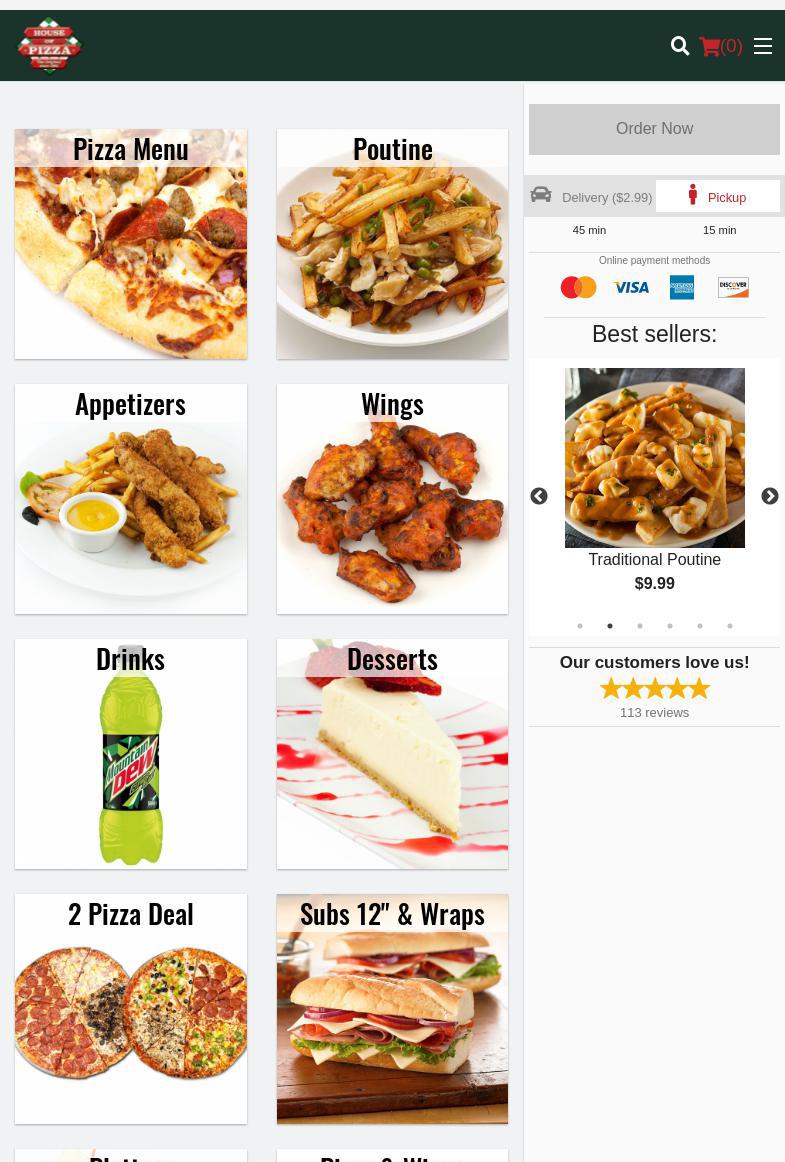This screenshot has height=1162, width=785.
Task: Browse the Desserts category
Action: (x=392, y=754)
